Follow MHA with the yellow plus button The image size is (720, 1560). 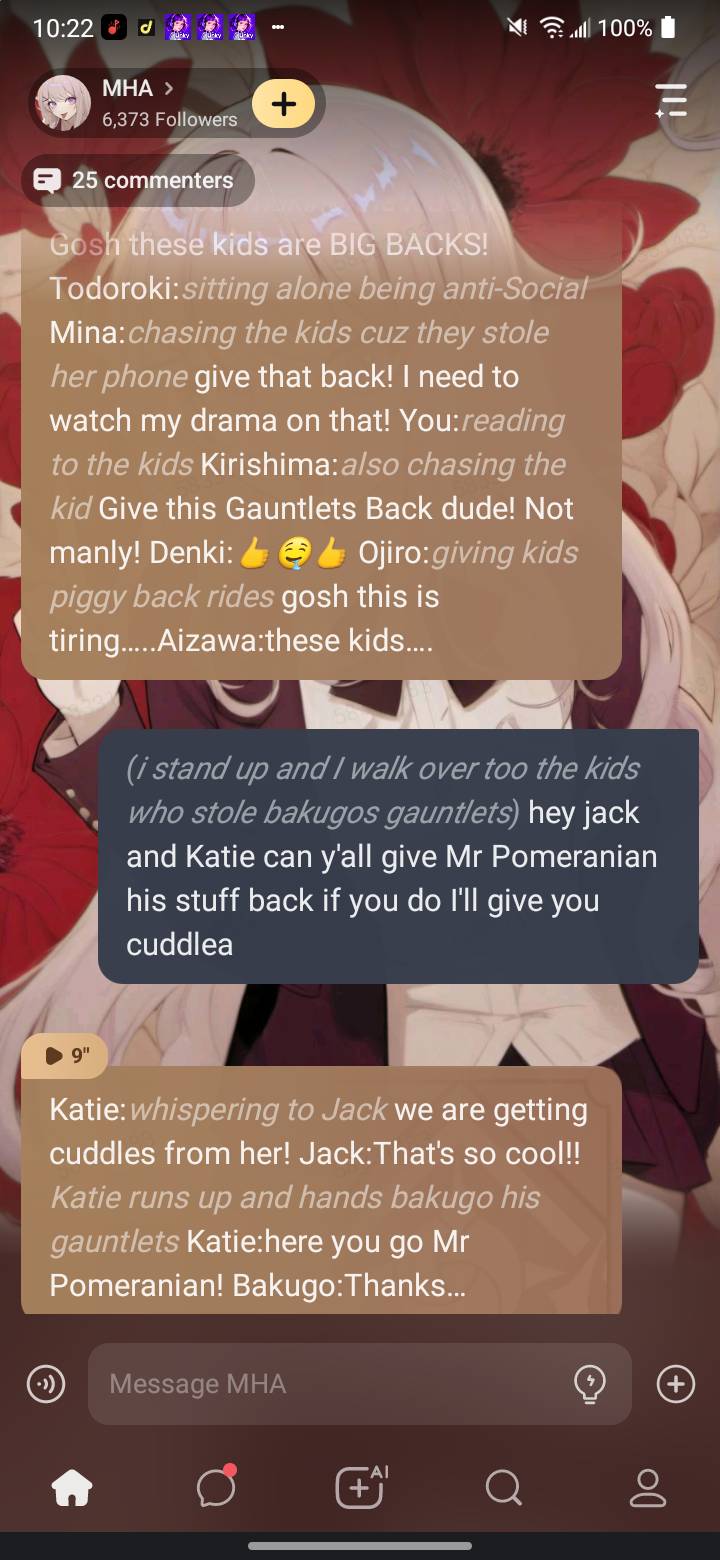tap(283, 103)
